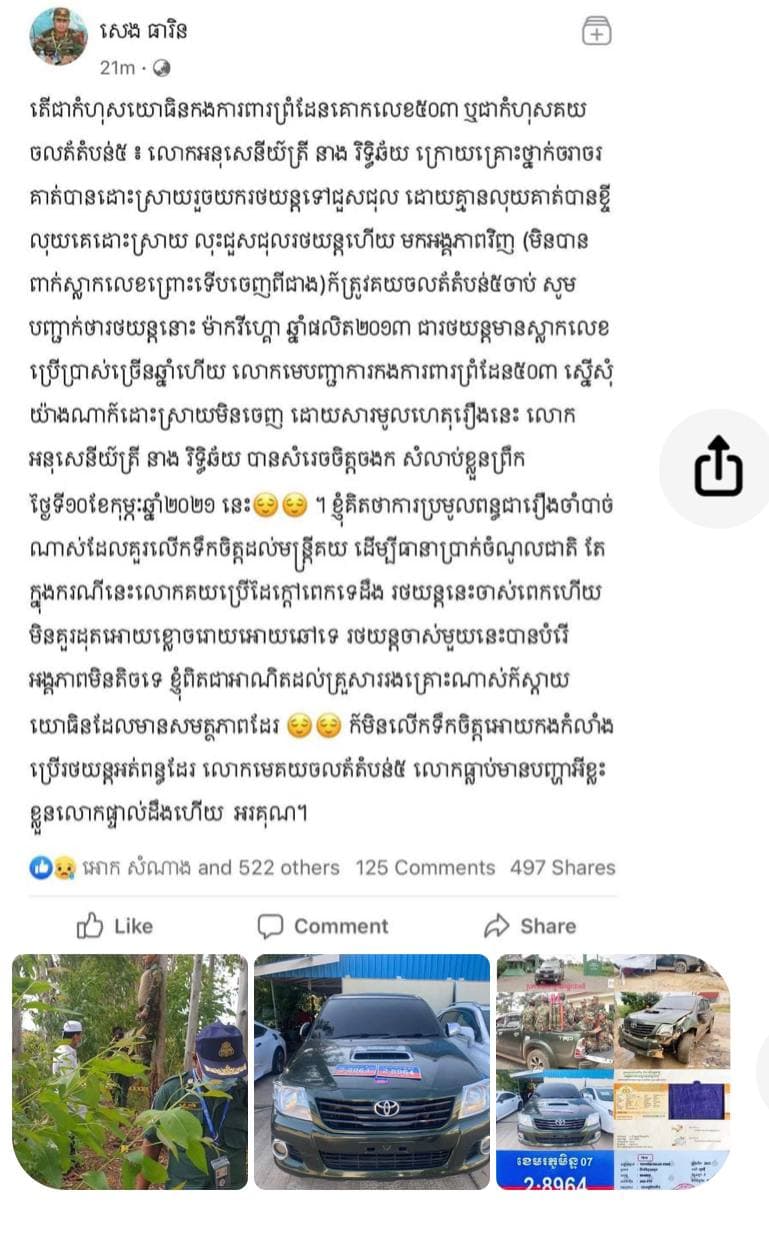Share the post via the Share button
The image size is (769, 1233).
coord(530,926)
